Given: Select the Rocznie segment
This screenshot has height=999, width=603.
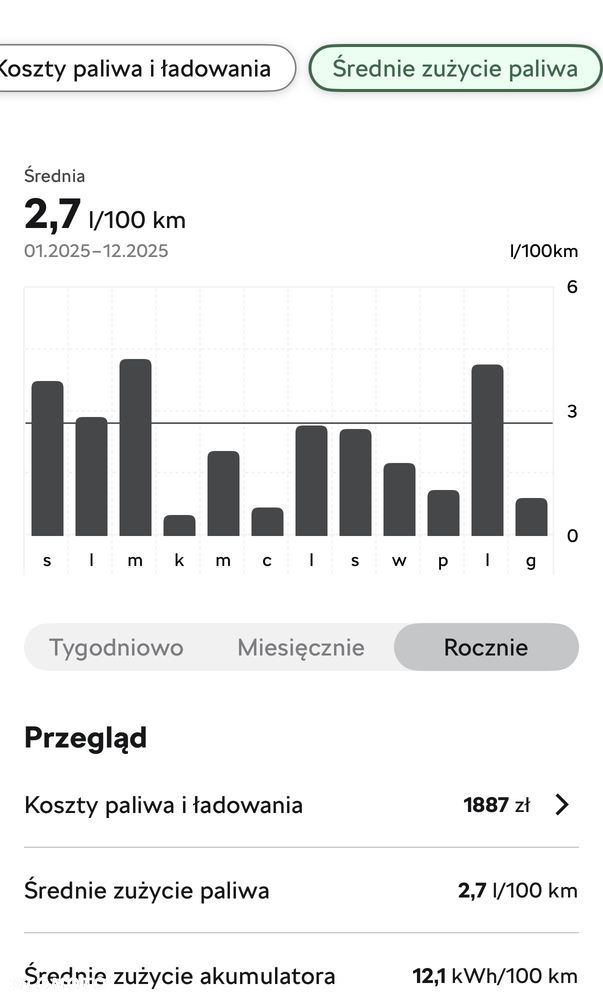Looking at the screenshot, I should pos(486,647).
